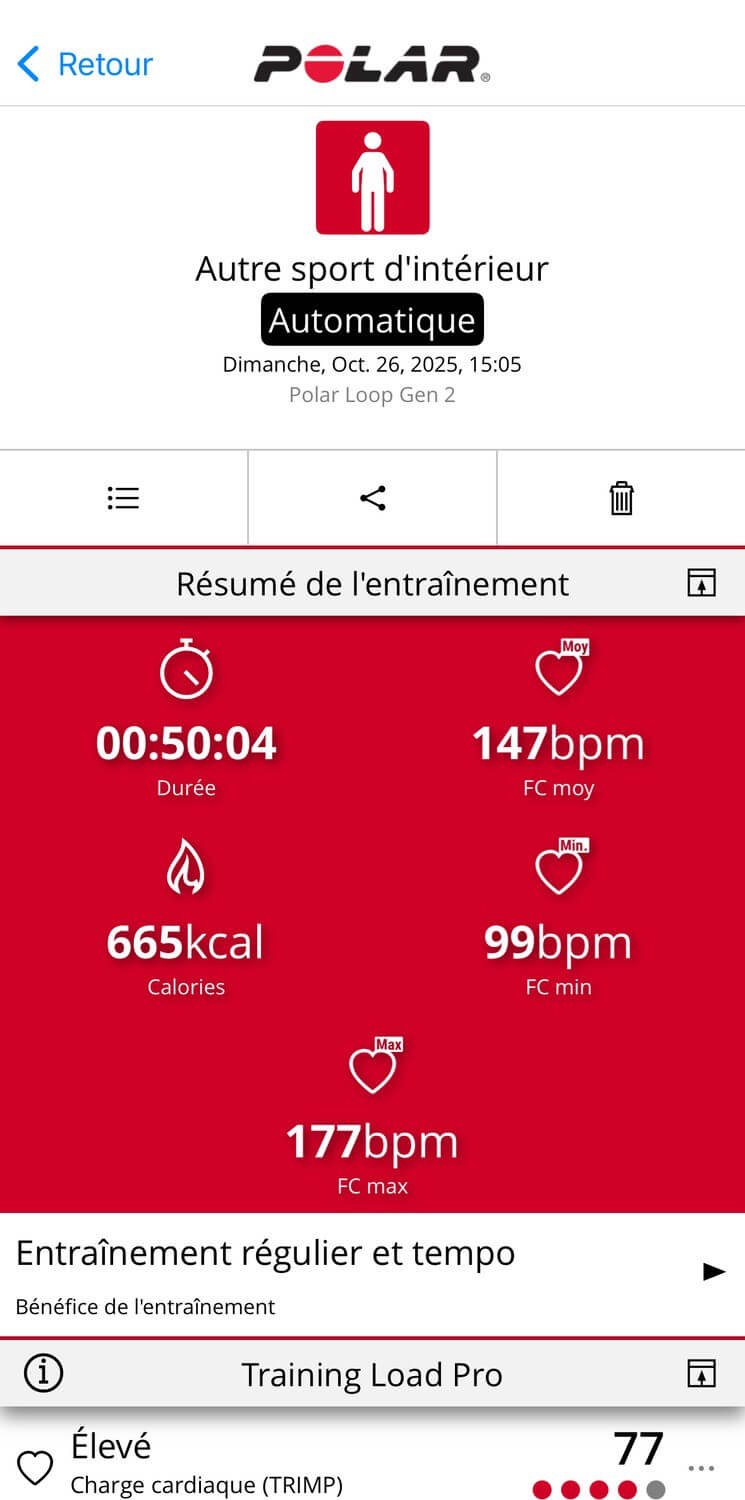
Task: Share this training session
Action: pyautogui.click(x=372, y=498)
